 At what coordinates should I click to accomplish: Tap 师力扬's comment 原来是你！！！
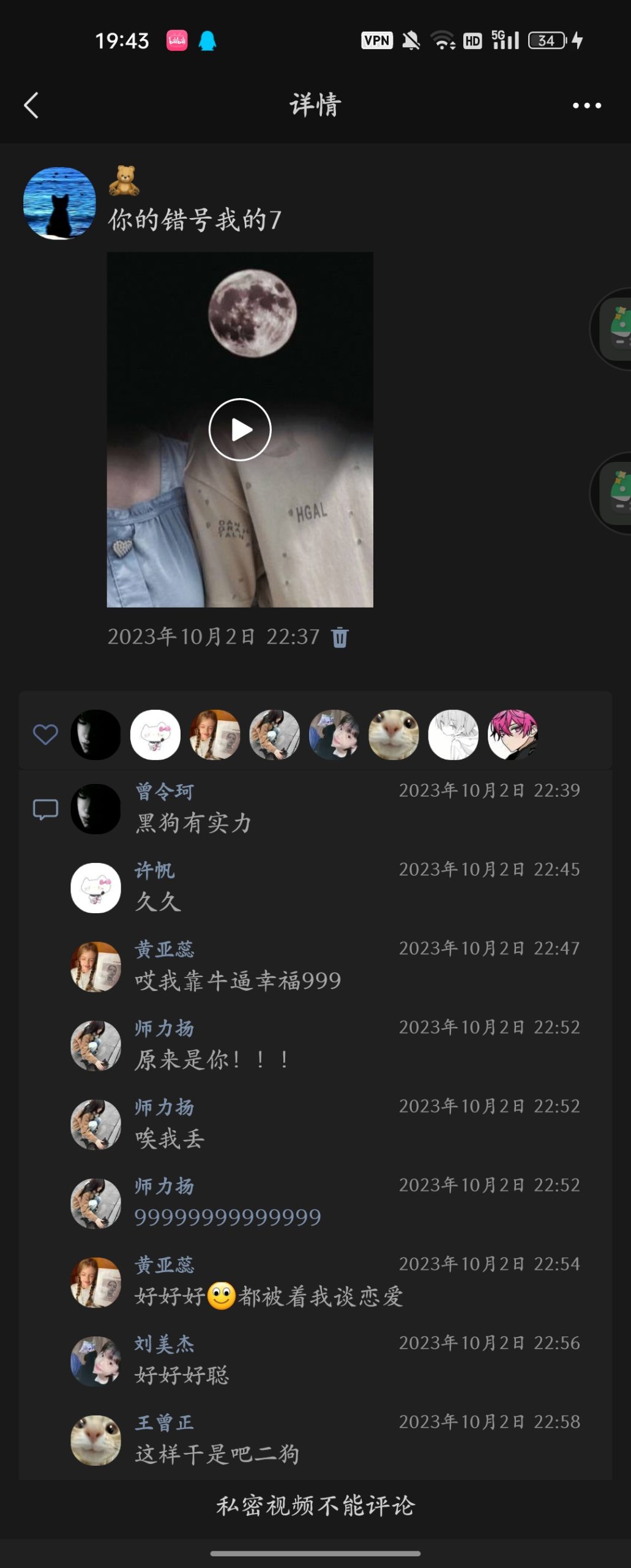pos(211,1060)
